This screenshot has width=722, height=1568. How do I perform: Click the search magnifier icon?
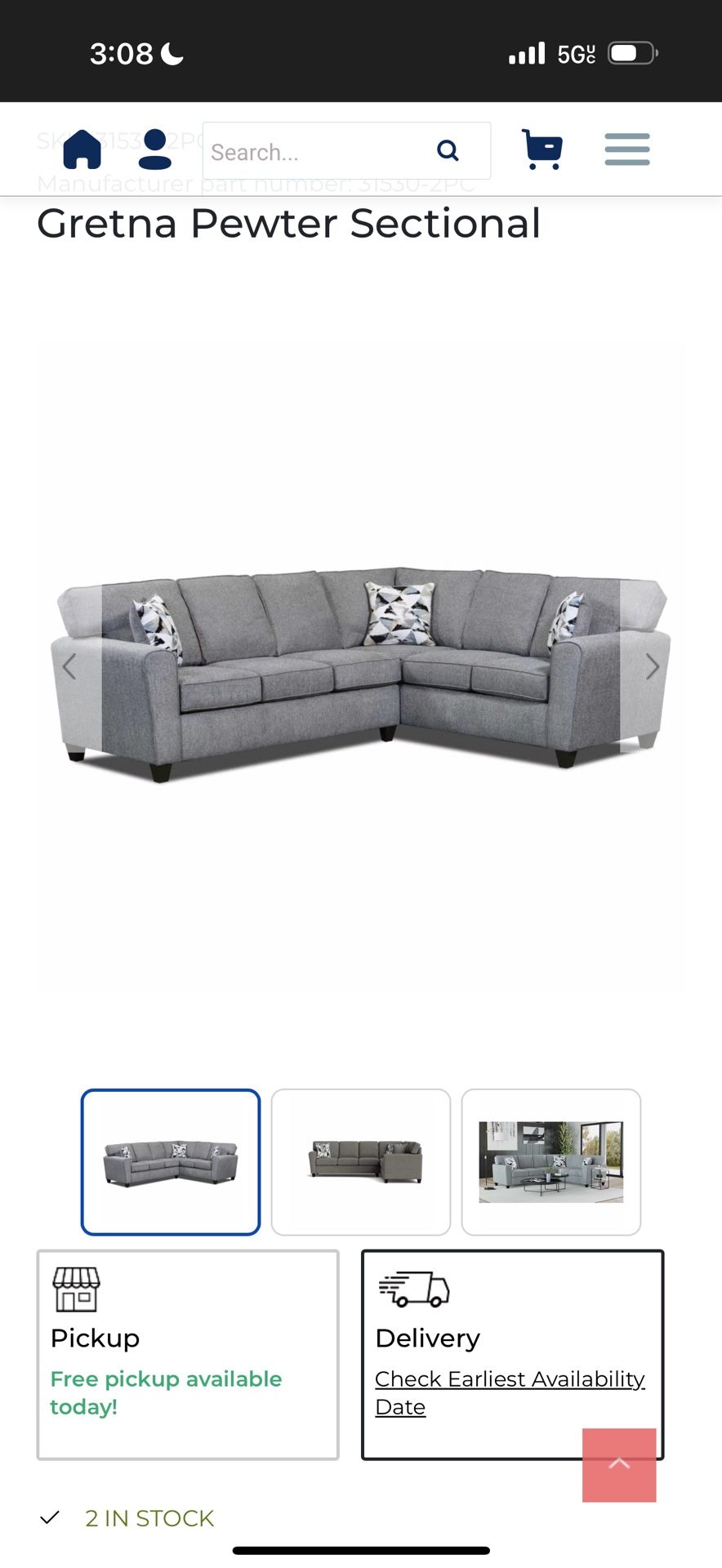(x=448, y=150)
